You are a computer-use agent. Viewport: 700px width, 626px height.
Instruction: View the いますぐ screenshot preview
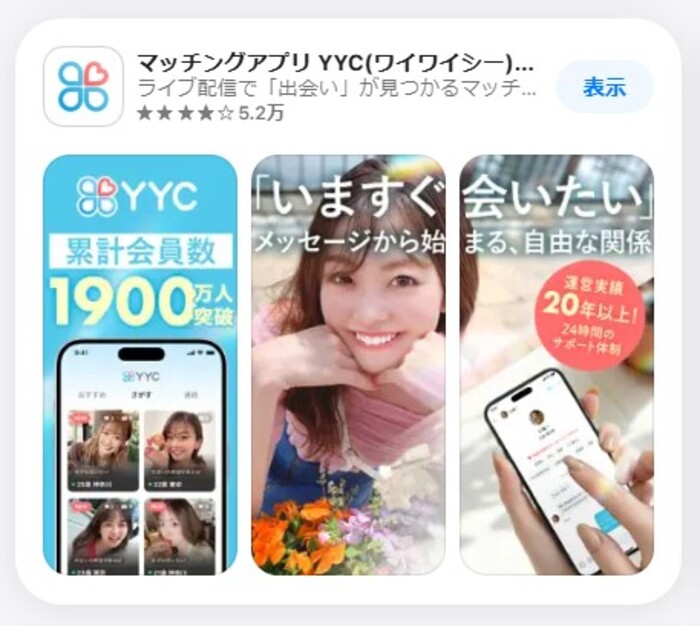tap(348, 365)
